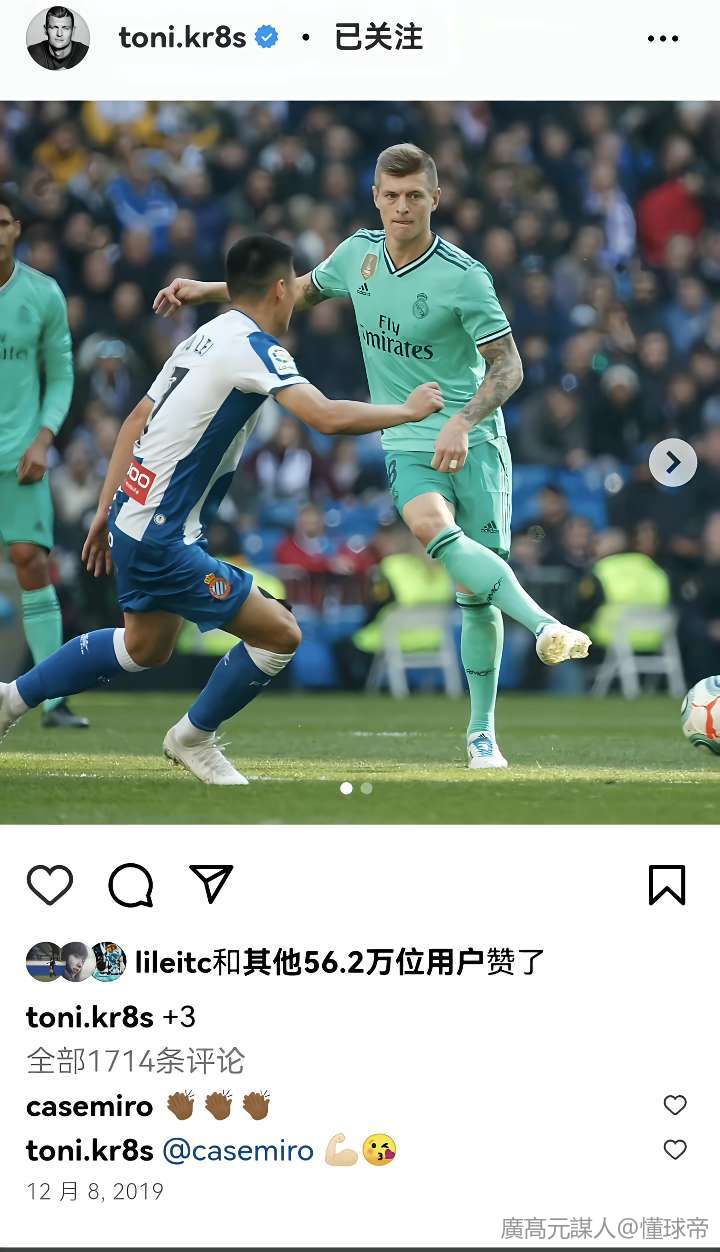Open lileitc profile from likes line
Viewport: 720px width, 1252px height.
pyautogui.click(x=172, y=962)
